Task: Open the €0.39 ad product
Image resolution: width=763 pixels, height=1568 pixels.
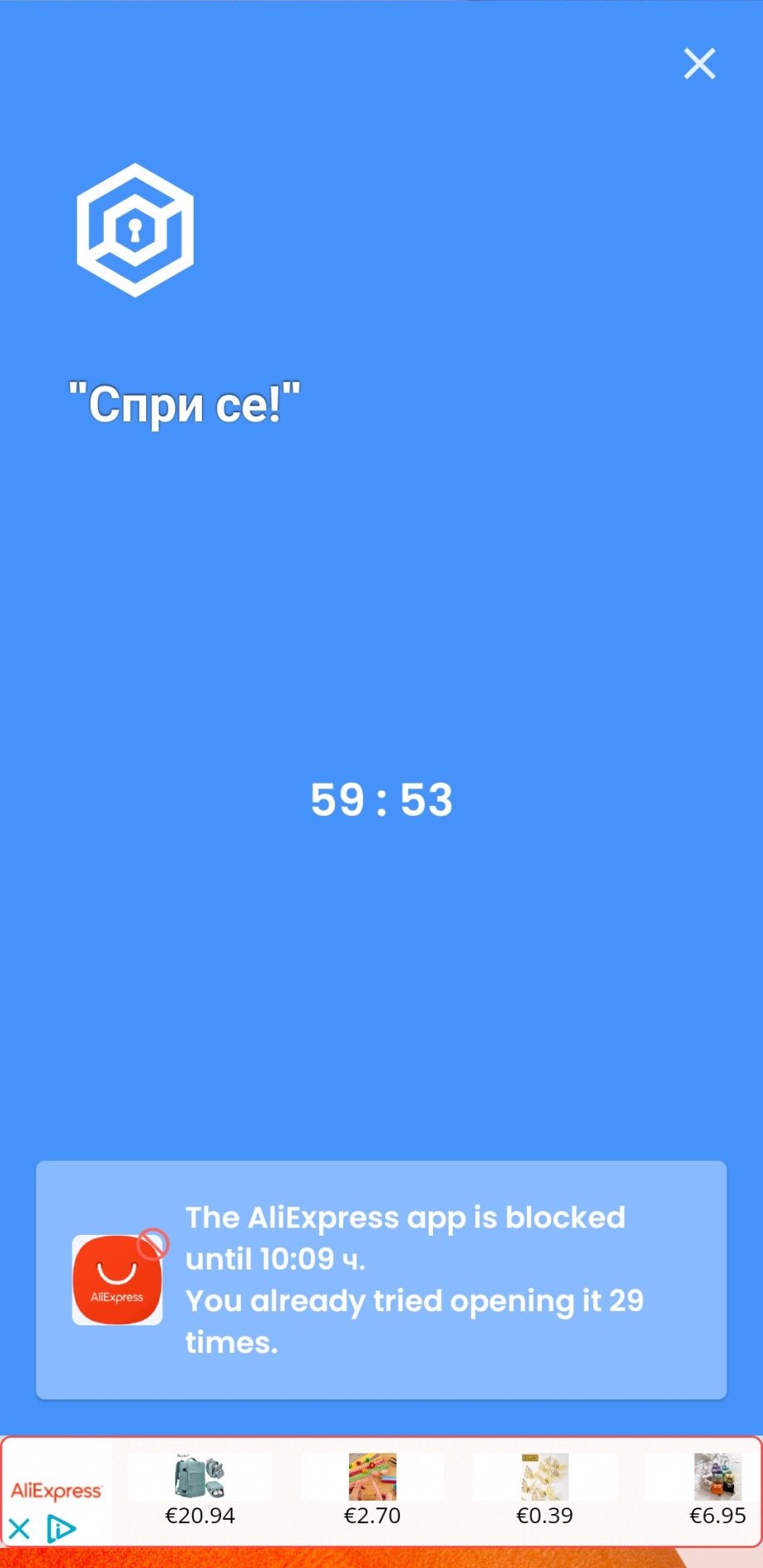Action: 544,1490
